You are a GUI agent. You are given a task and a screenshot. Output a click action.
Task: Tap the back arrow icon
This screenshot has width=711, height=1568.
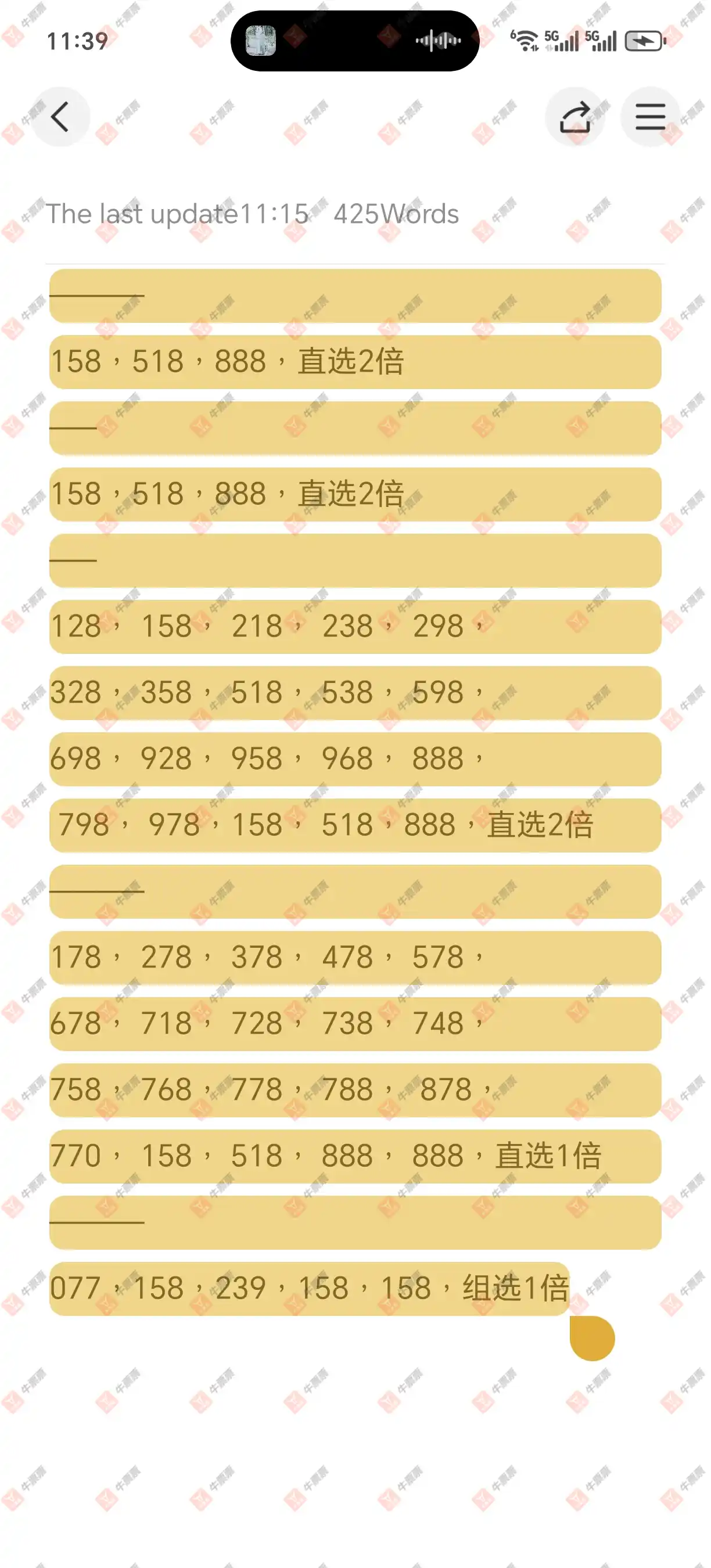click(61, 116)
